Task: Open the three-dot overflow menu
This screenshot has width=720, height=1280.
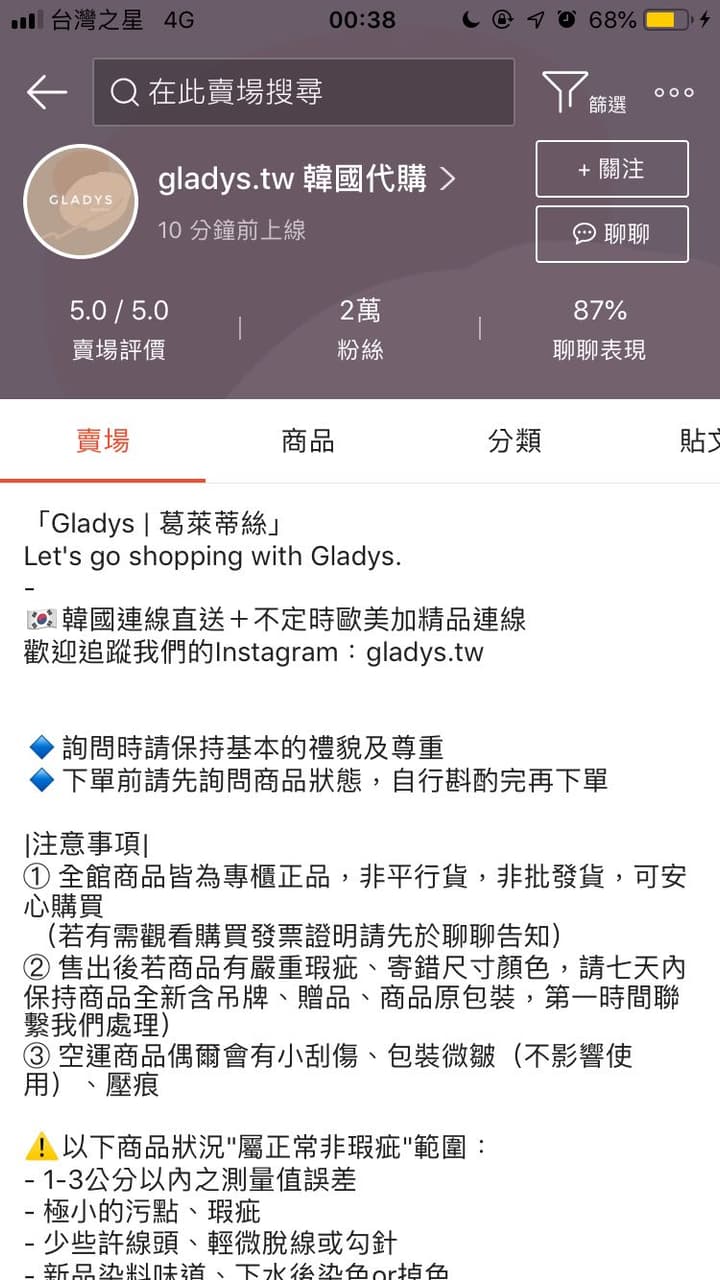Action: point(674,92)
